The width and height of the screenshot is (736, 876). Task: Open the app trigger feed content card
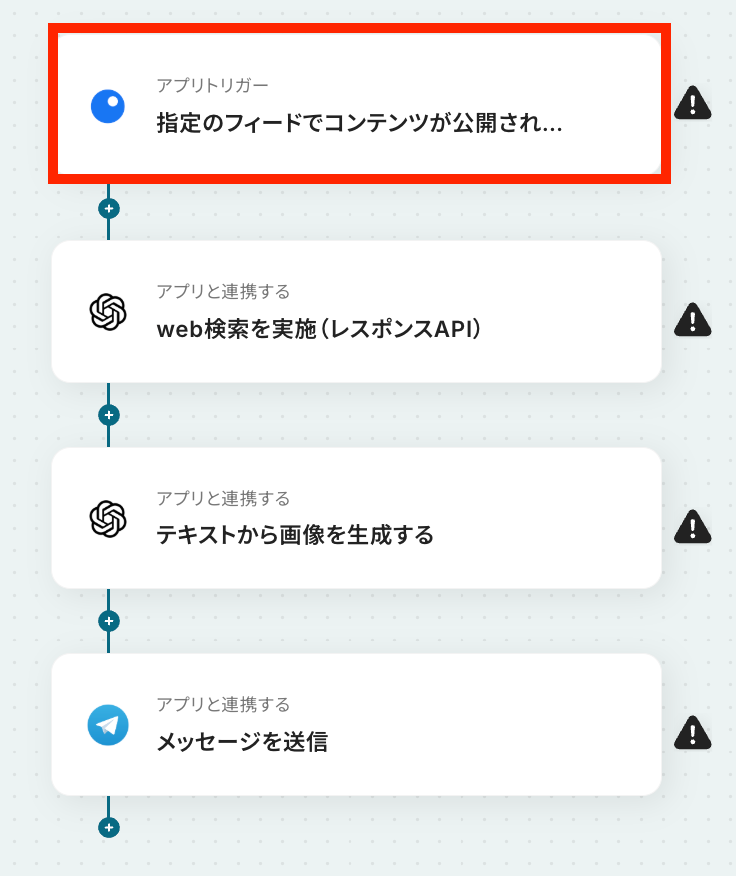(x=358, y=105)
